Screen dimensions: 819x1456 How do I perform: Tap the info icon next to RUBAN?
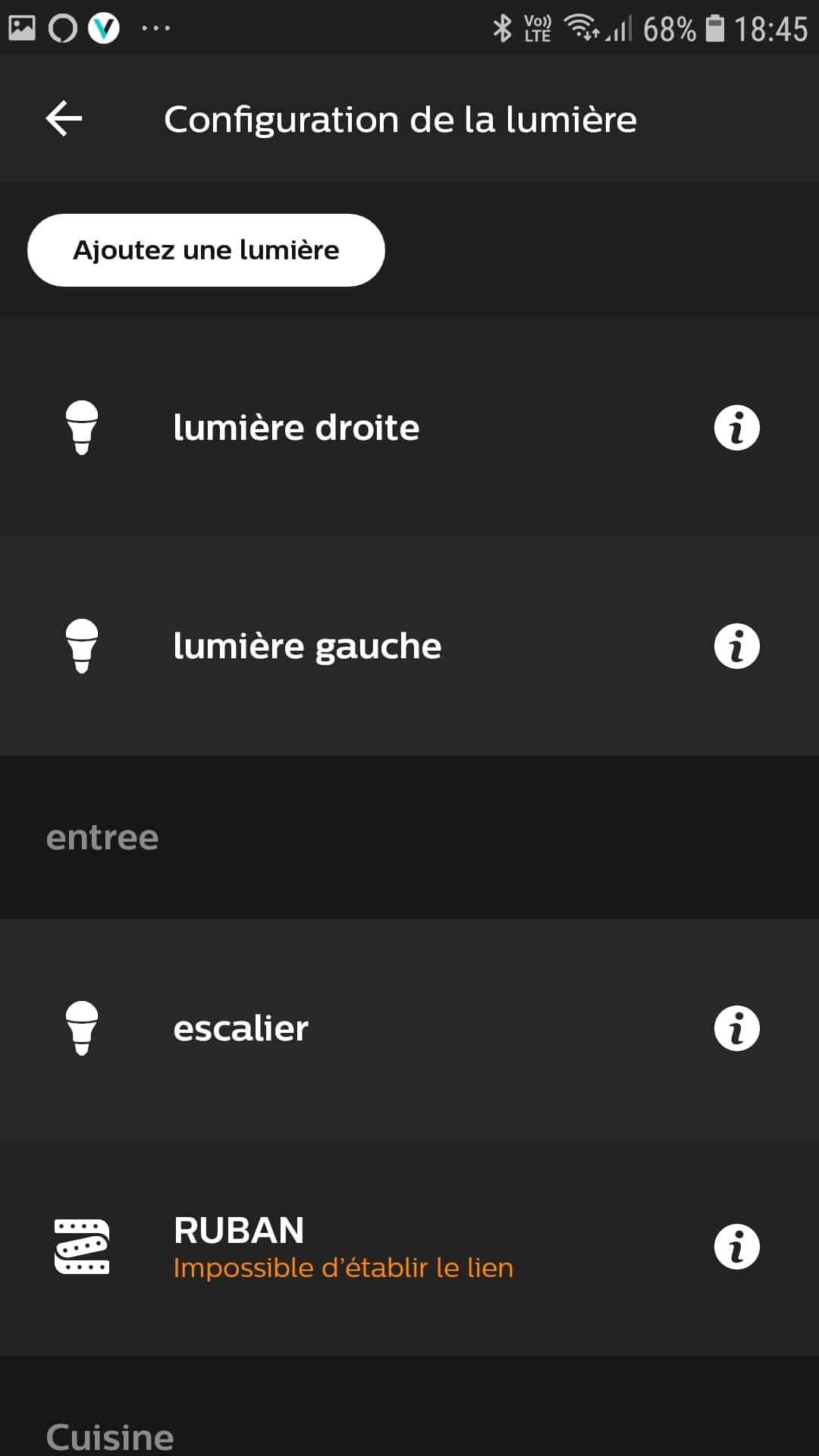coord(736,1247)
